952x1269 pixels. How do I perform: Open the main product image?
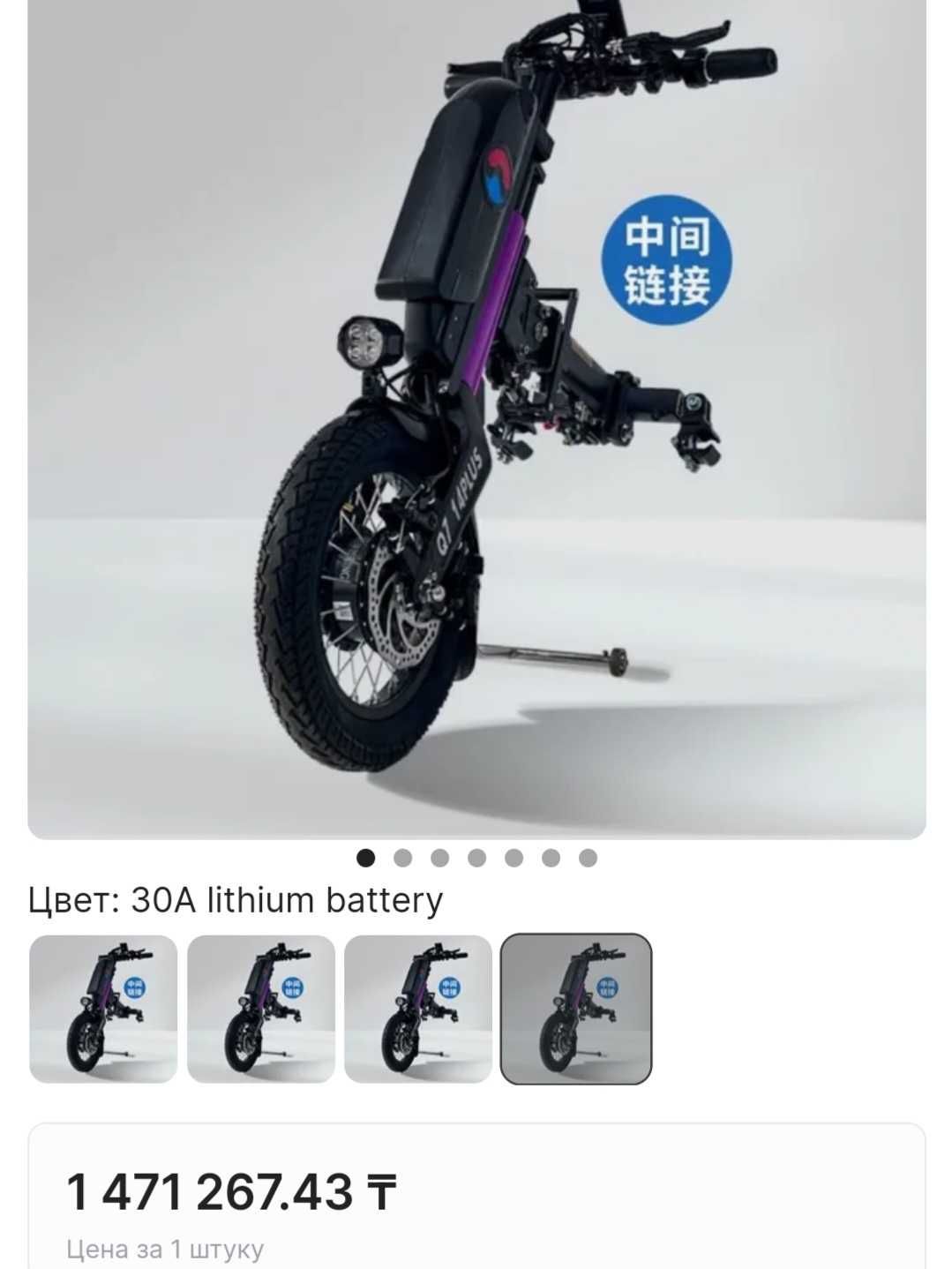(476, 415)
